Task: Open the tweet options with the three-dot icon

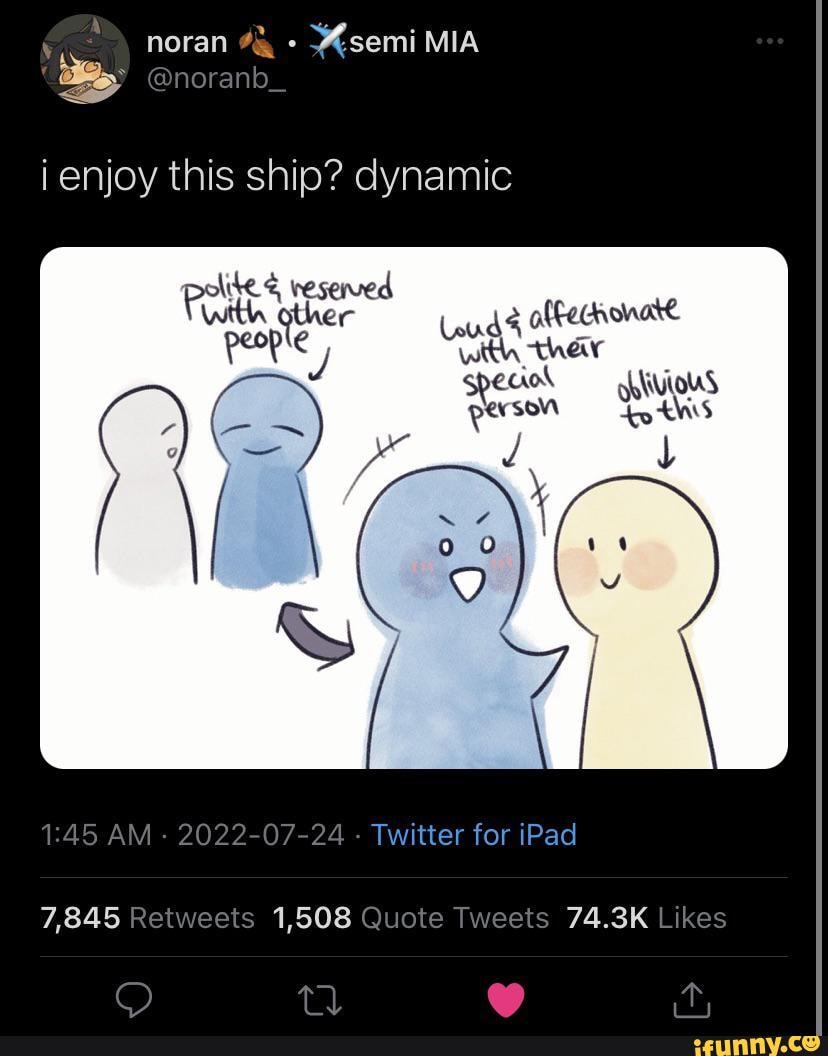Action: [x=771, y=40]
